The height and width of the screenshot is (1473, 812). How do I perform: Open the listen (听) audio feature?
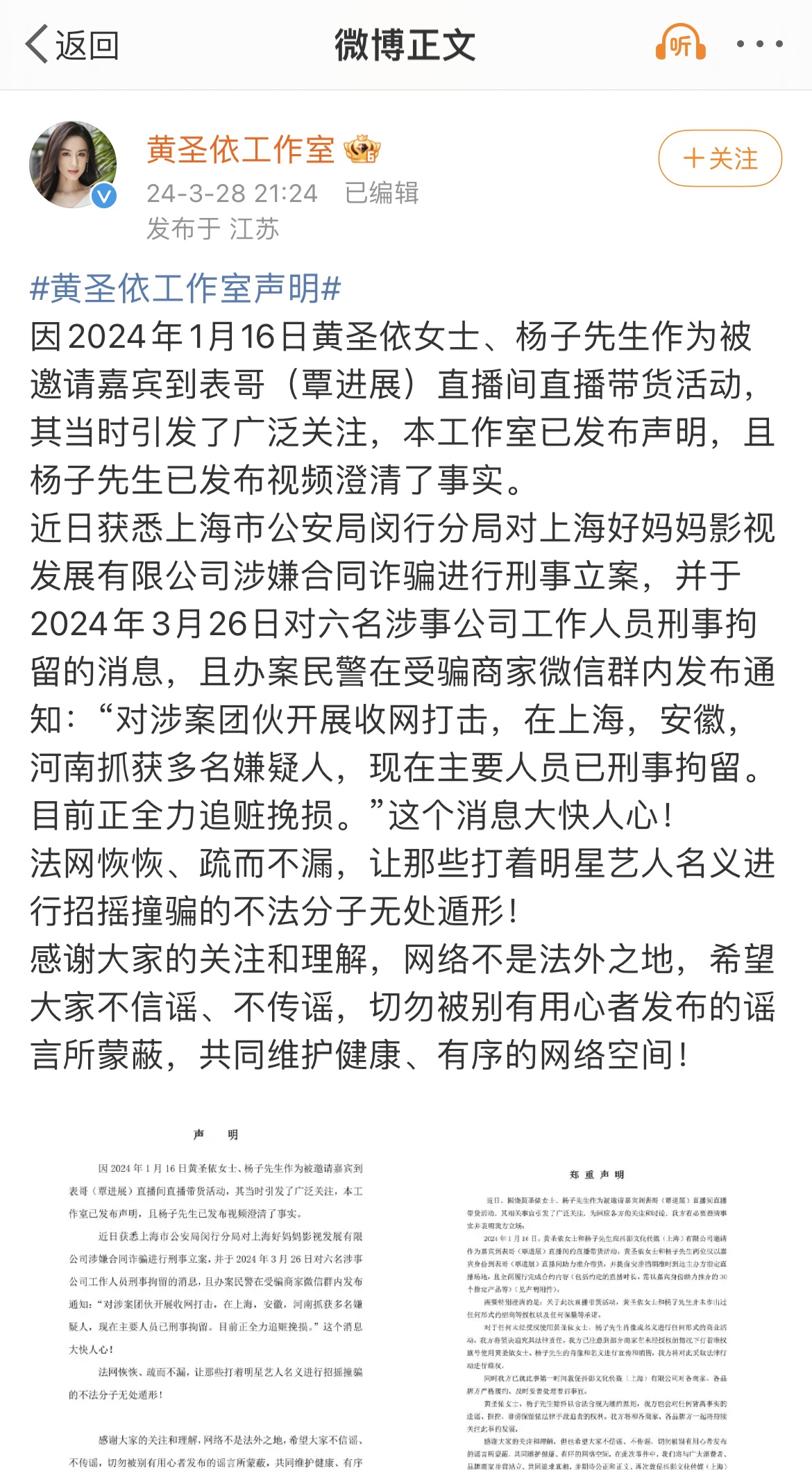click(x=680, y=44)
